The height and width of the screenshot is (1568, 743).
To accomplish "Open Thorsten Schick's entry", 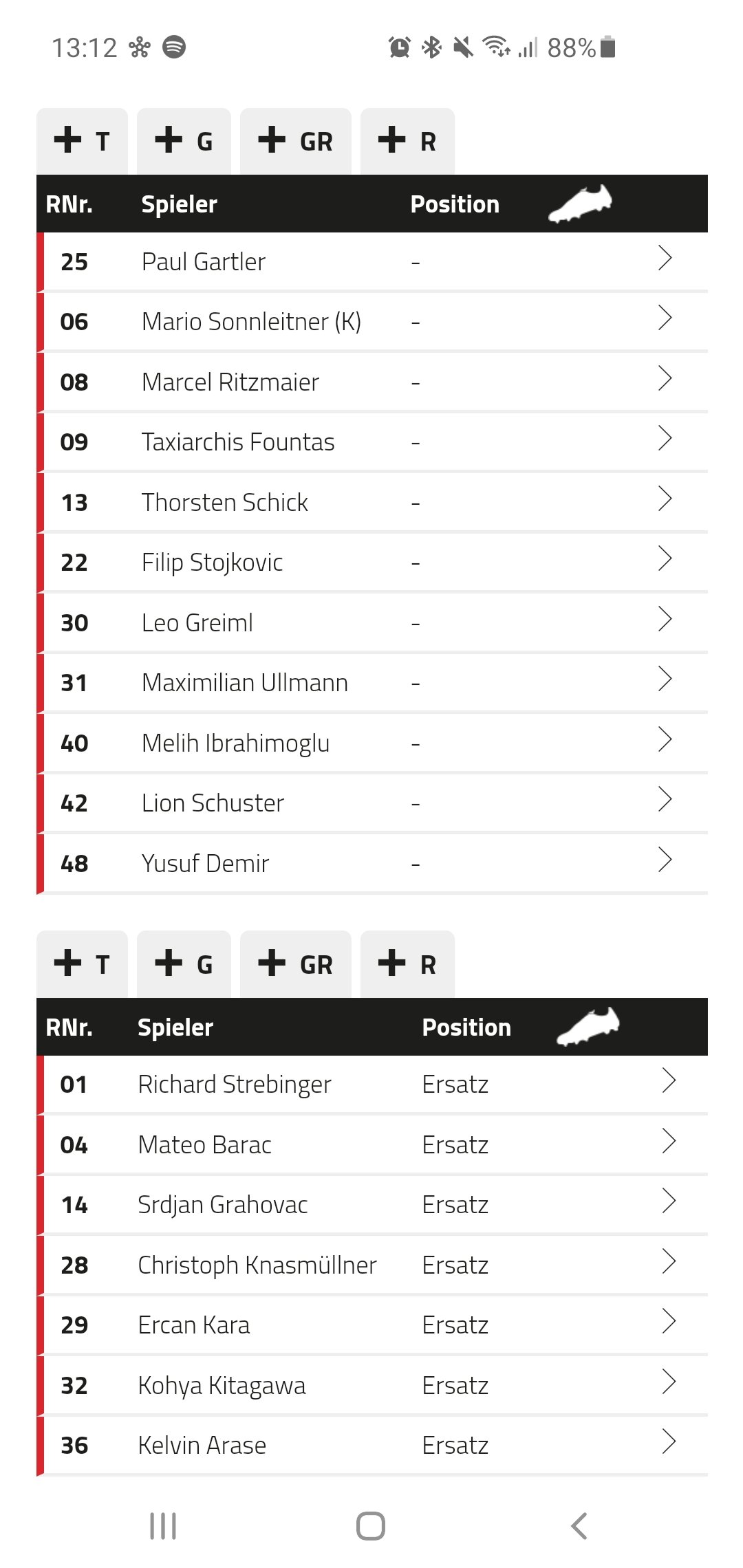I will [372, 502].
